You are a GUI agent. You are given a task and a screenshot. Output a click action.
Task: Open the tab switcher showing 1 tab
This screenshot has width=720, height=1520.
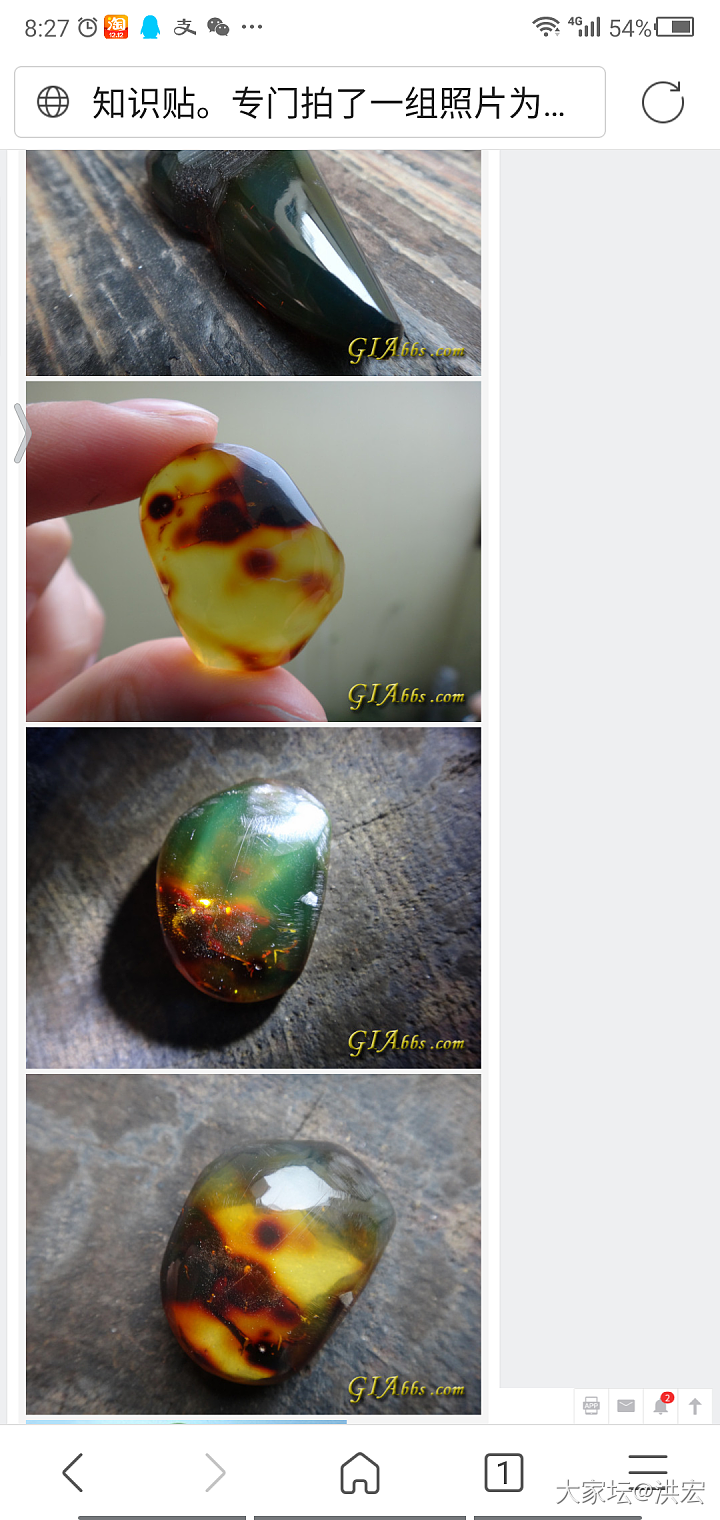pyautogui.click(x=503, y=1472)
